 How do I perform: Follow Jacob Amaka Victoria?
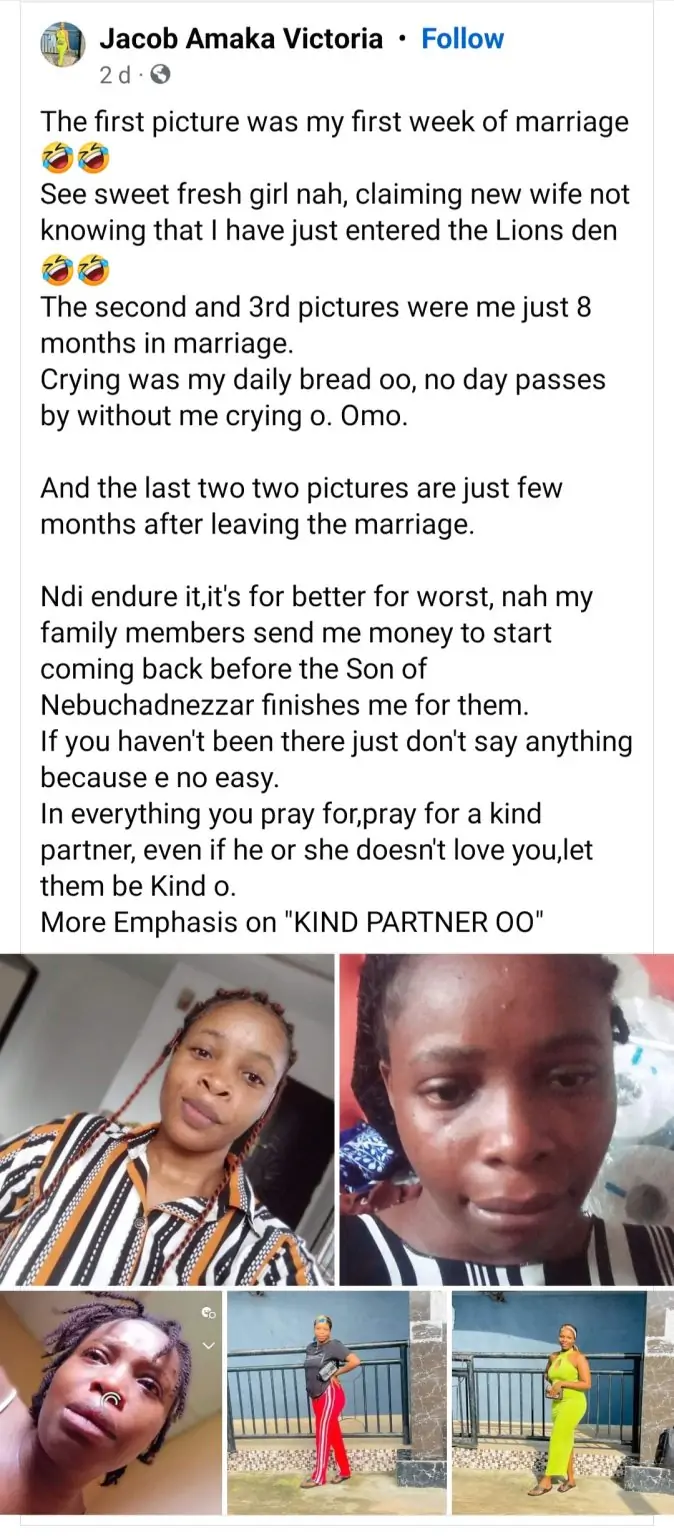(x=462, y=39)
